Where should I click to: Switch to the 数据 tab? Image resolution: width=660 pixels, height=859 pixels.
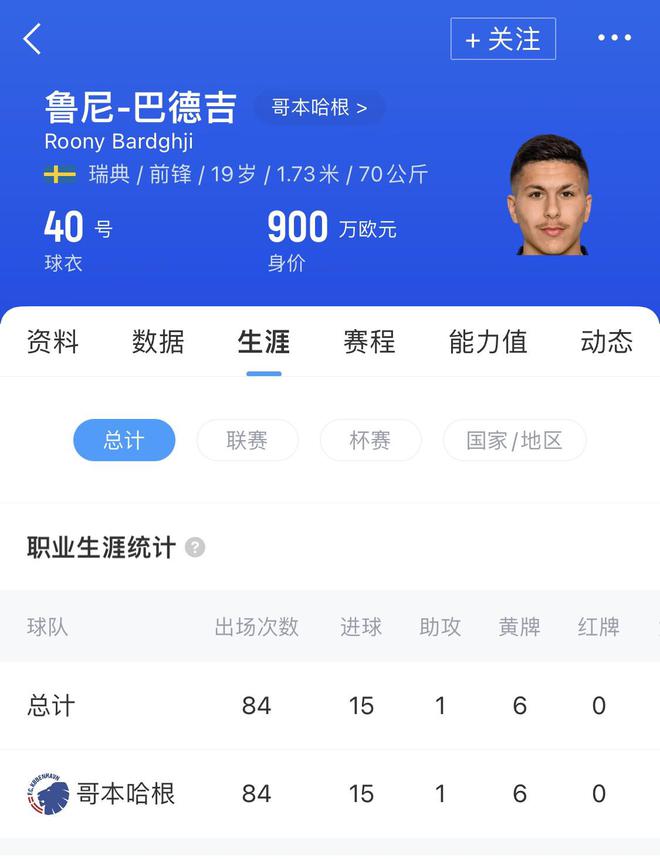[x=158, y=342]
